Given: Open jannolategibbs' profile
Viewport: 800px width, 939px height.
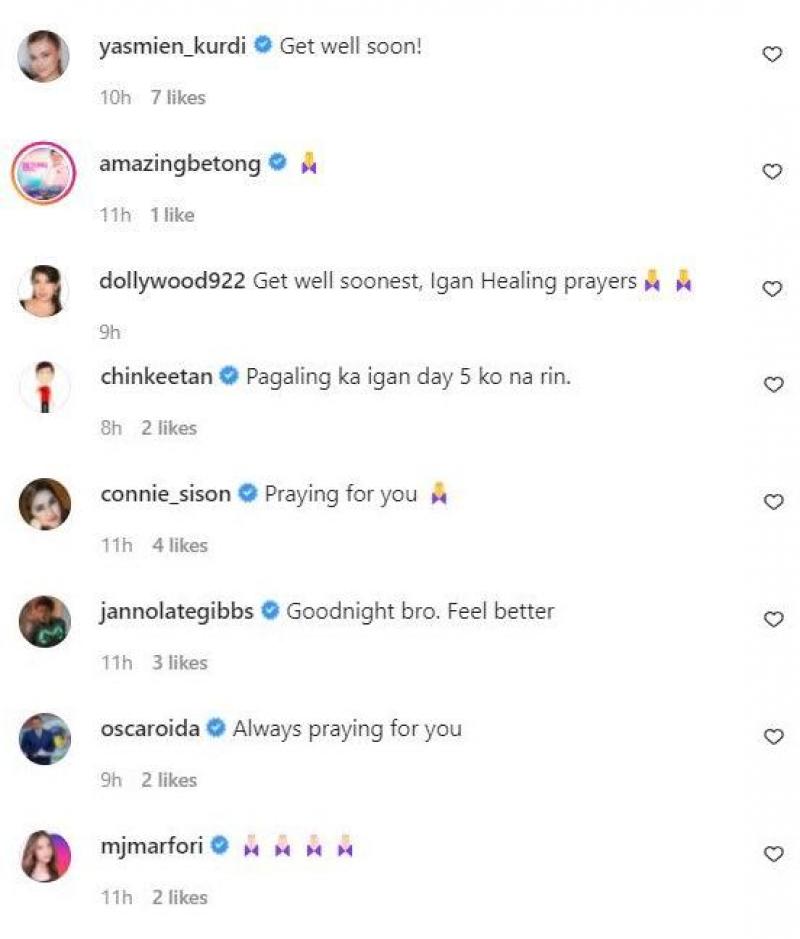Looking at the screenshot, I should 179,611.
